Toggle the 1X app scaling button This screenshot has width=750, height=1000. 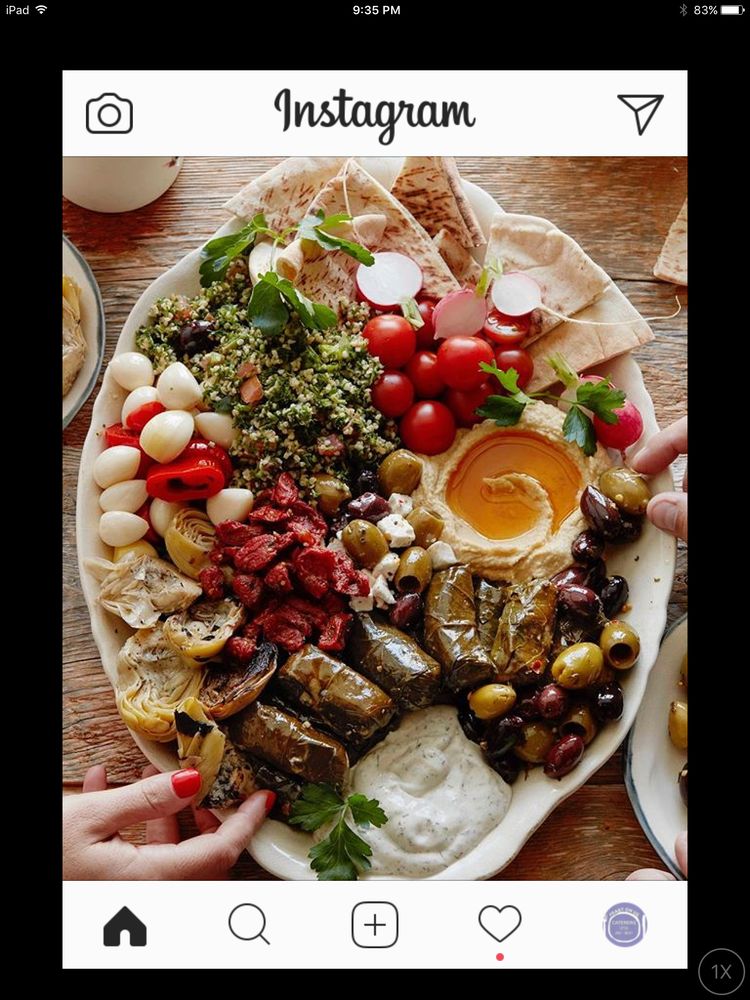[721, 971]
